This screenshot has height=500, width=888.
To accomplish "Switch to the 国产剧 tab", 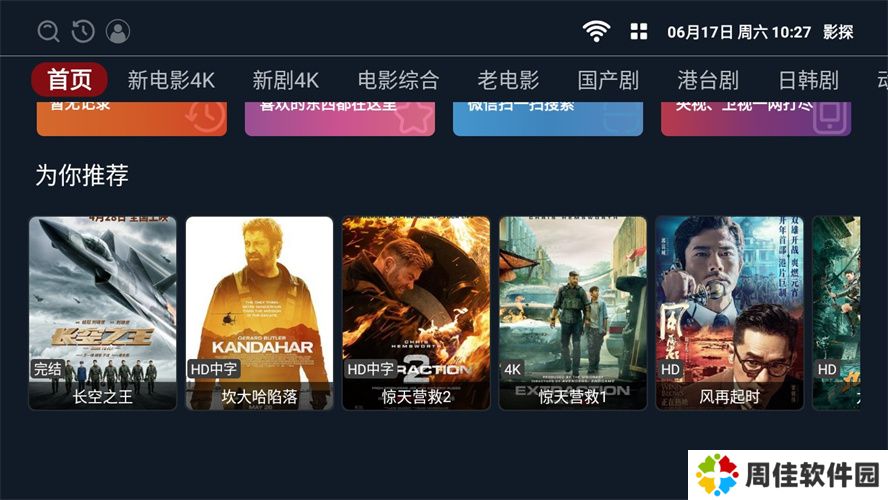I will [x=608, y=80].
